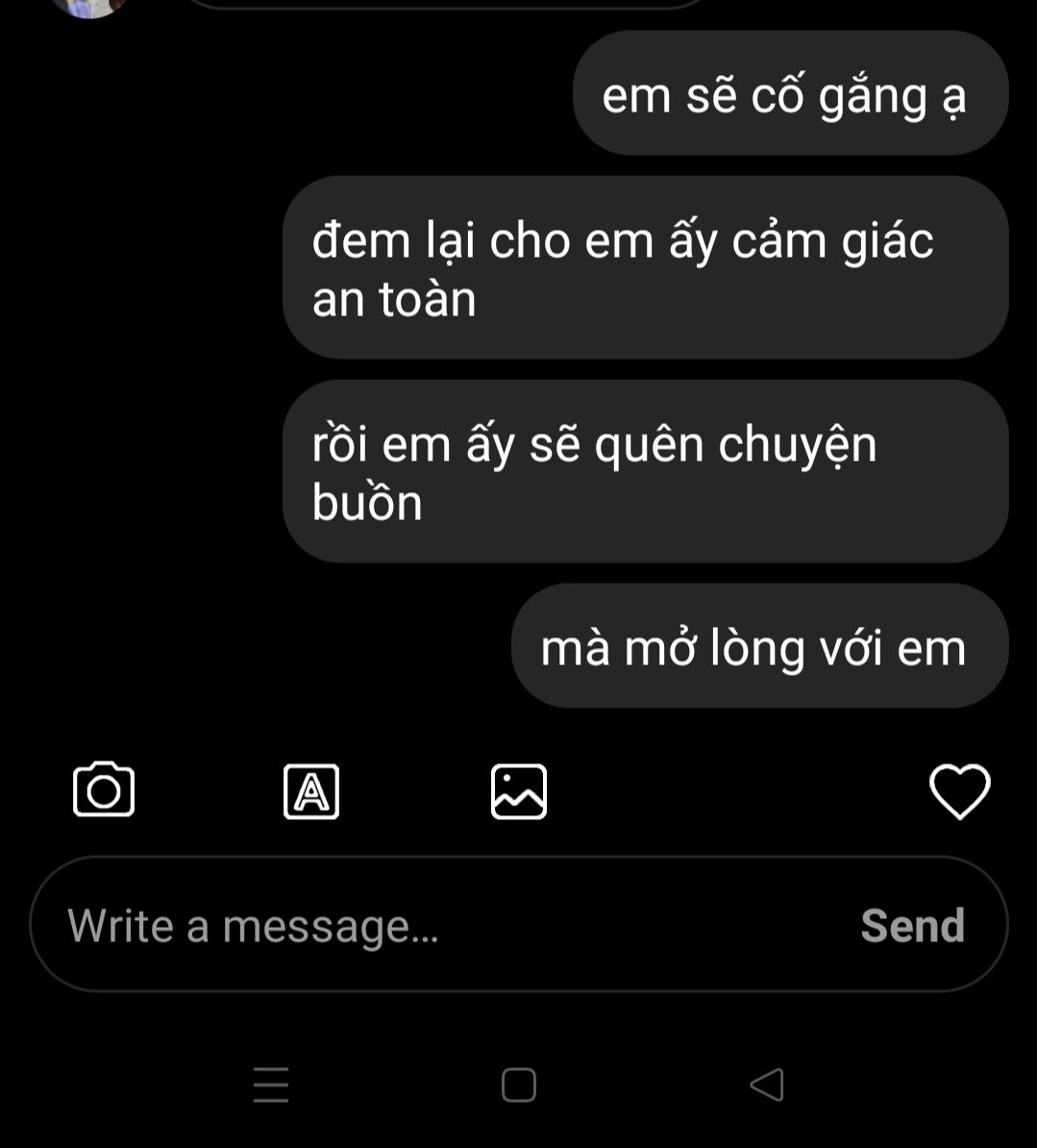Open the recent apps menu button
This screenshot has height=1148, width=1037.
(x=271, y=1085)
